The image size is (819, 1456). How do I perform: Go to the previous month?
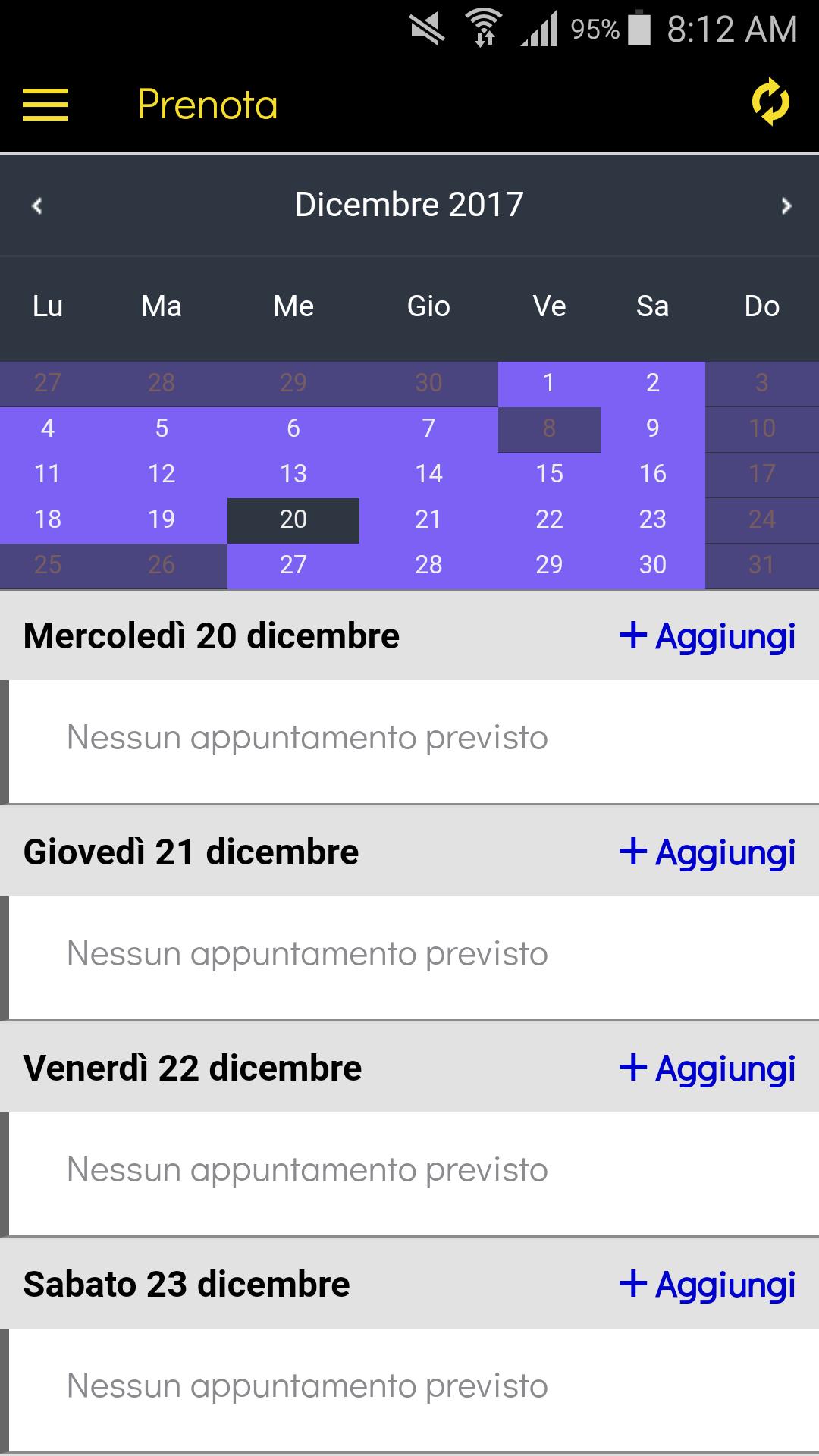pyautogui.click(x=36, y=205)
